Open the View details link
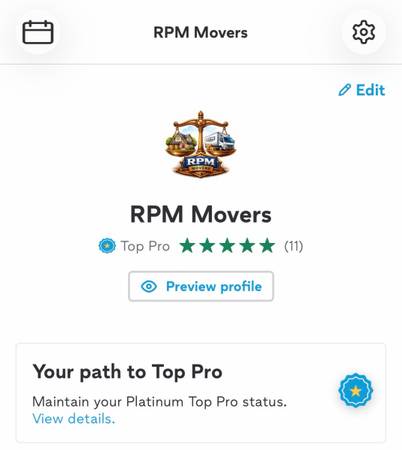Image resolution: width=402 pixels, height=450 pixels. 74,419
